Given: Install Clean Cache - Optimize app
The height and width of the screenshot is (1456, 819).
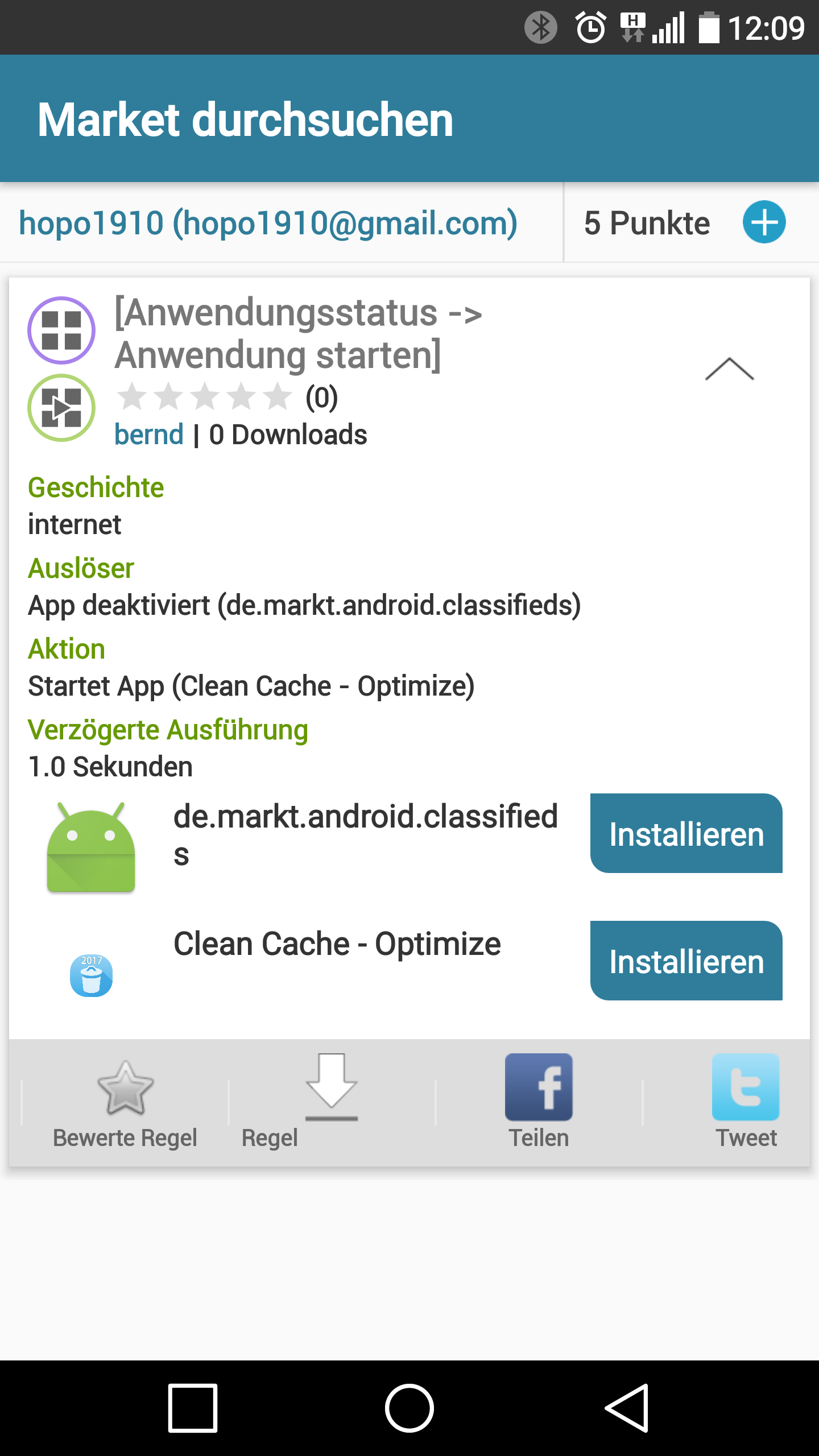Looking at the screenshot, I should [686, 961].
